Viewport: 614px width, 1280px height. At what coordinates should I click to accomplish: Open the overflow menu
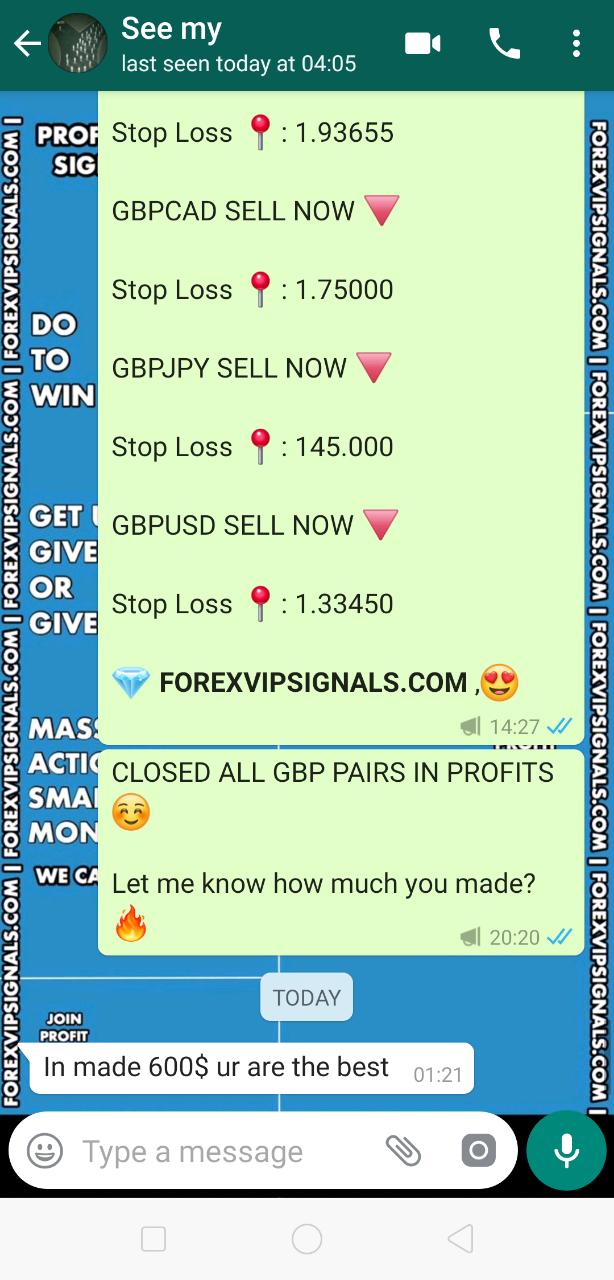click(x=576, y=44)
